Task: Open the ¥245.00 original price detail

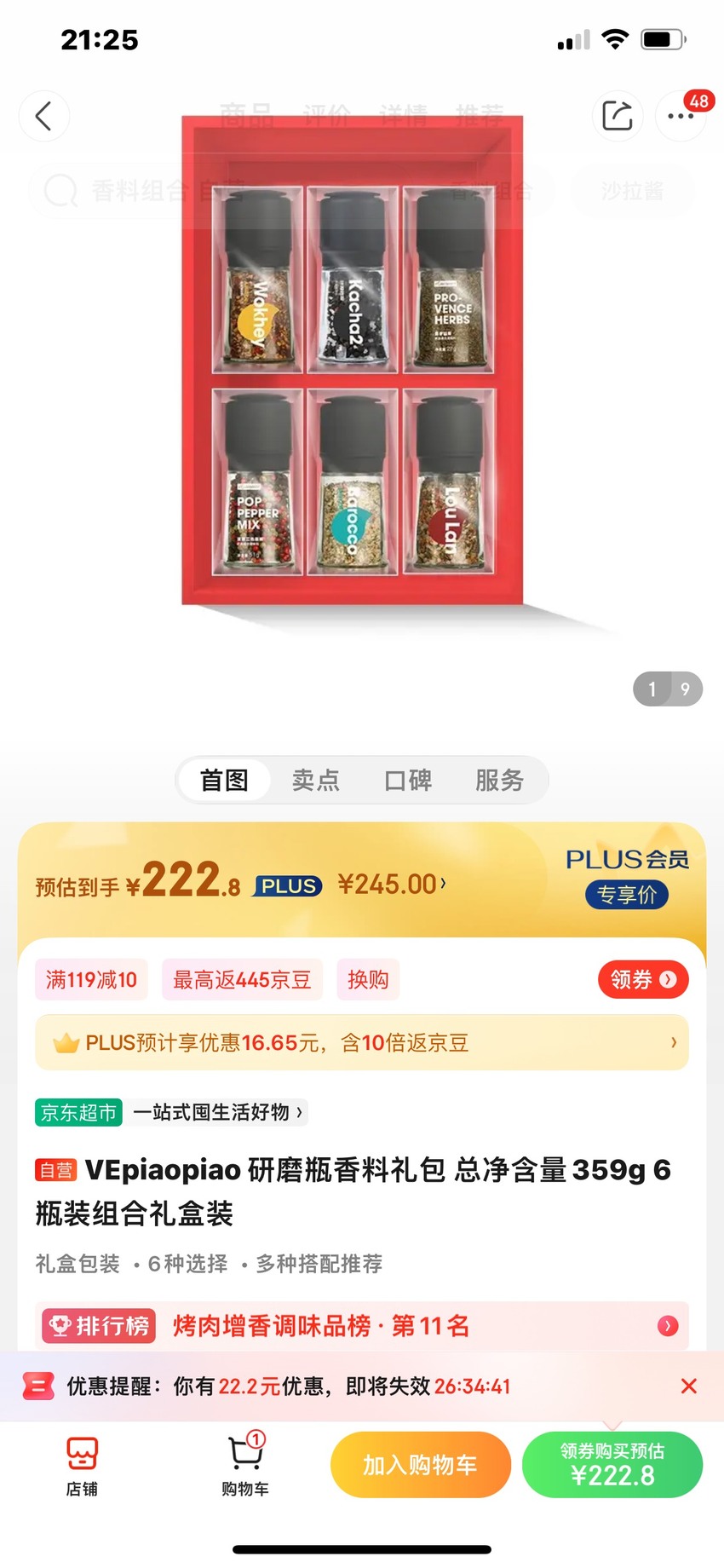Action: (x=392, y=885)
